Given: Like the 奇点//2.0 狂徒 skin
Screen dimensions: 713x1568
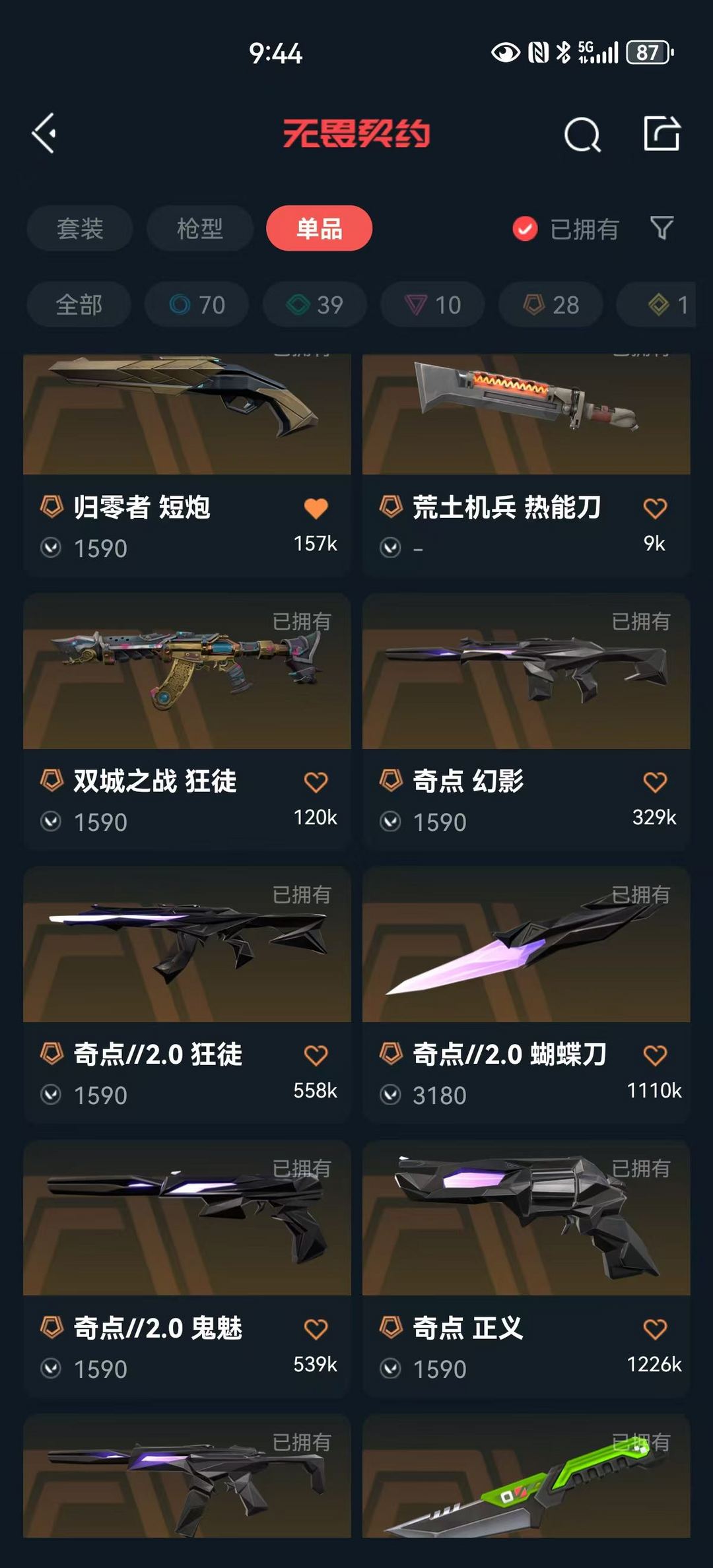Looking at the screenshot, I should point(316,1055).
